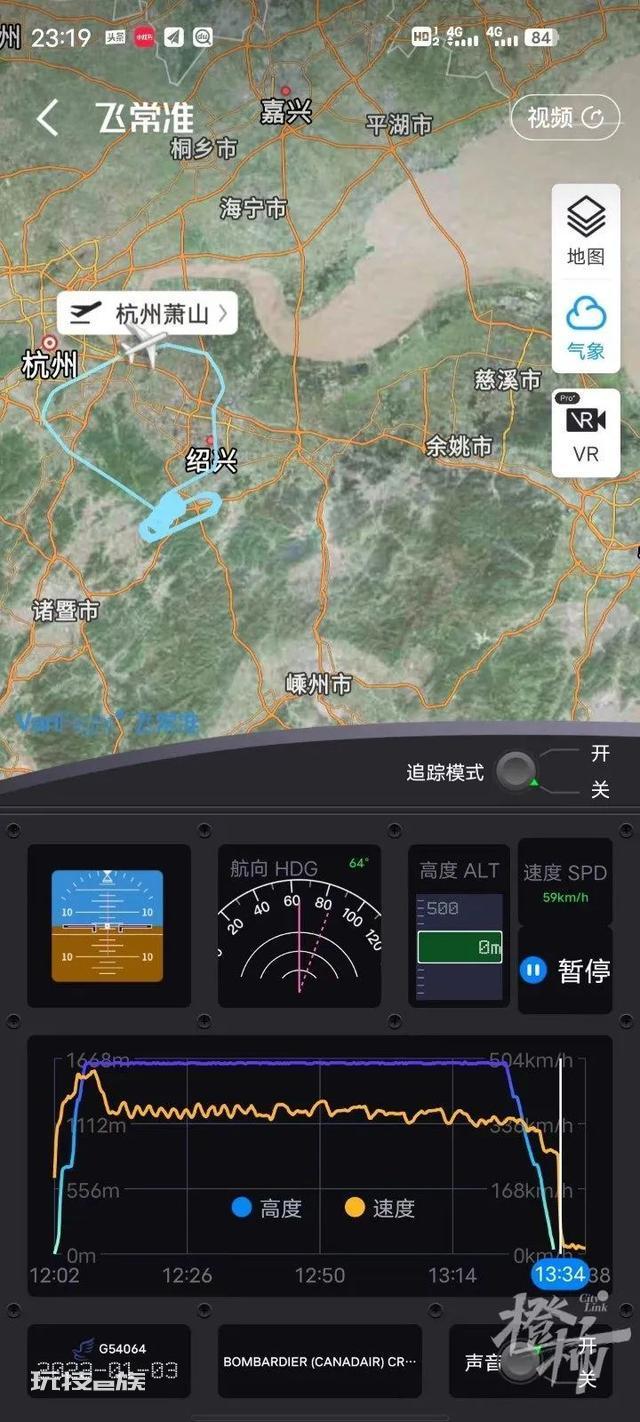Toggle the 声音 sound switch

(x=520, y=1361)
